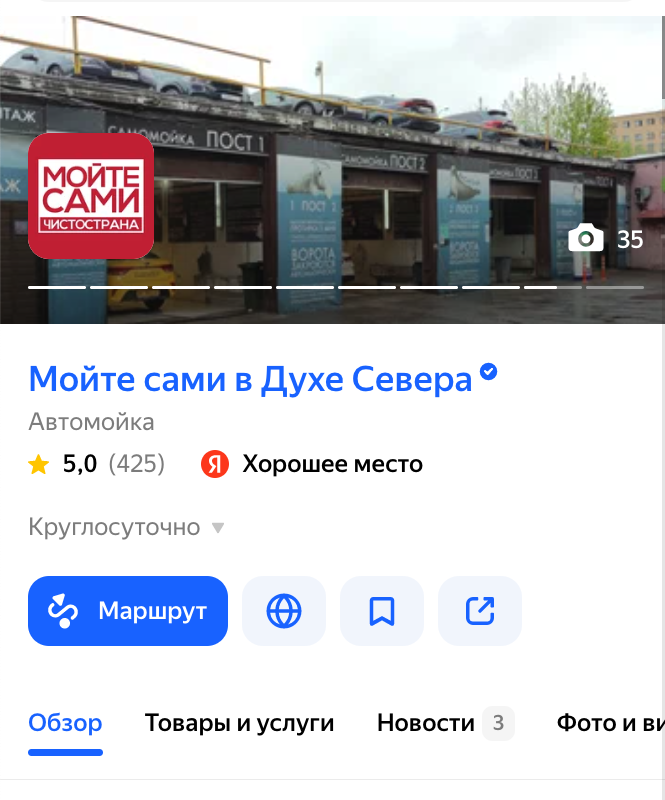Select the Обзор tab
The width and height of the screenshot is (665, 800).
[65, 723]
